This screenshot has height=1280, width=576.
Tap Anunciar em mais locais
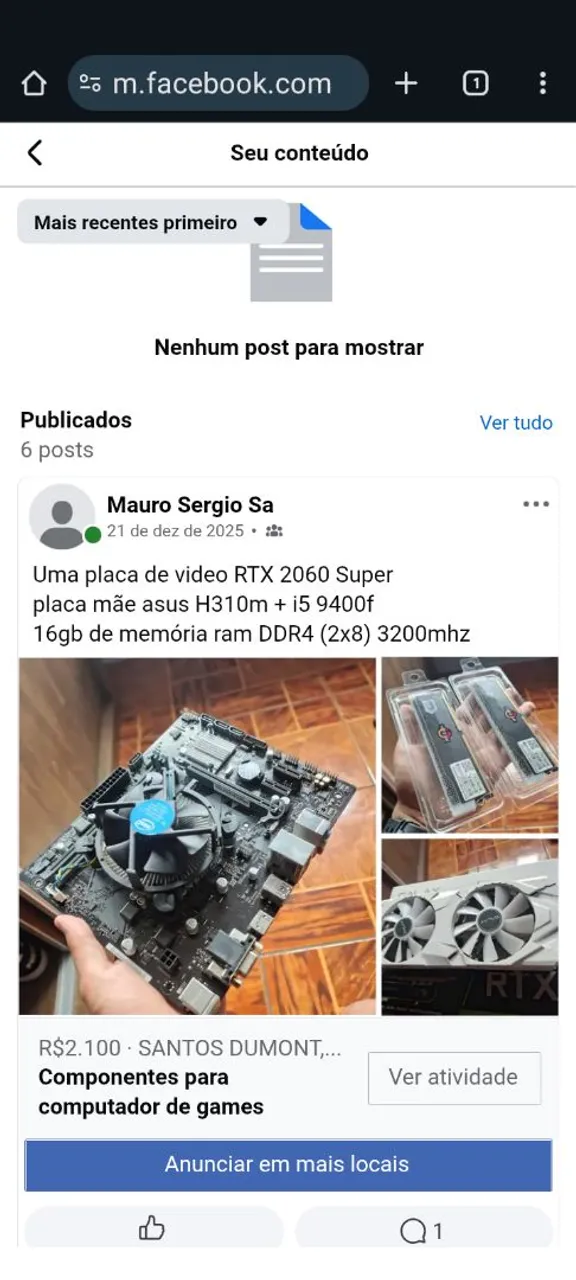[288, 1164]
